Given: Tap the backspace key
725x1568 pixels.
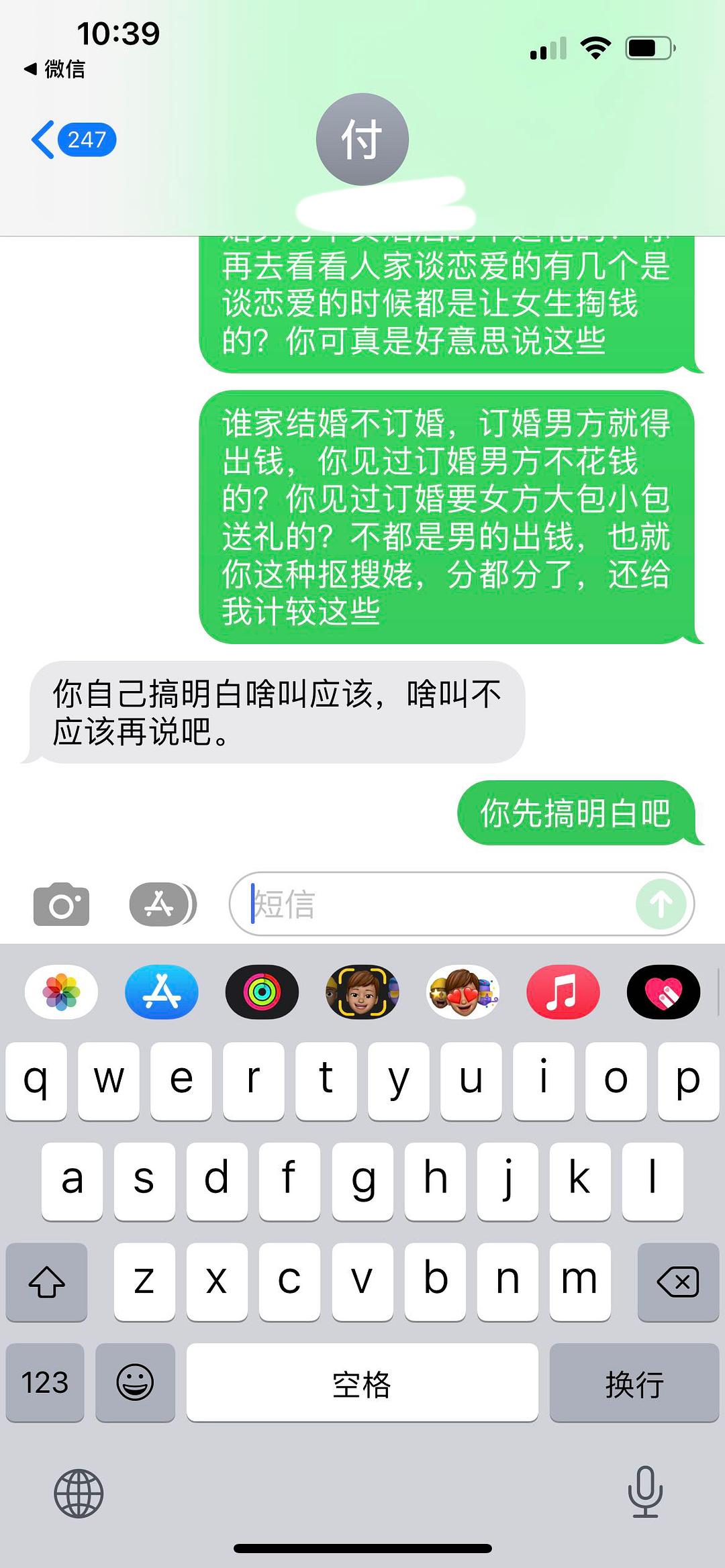Looking at the screenshot, I should [678, 1282].
